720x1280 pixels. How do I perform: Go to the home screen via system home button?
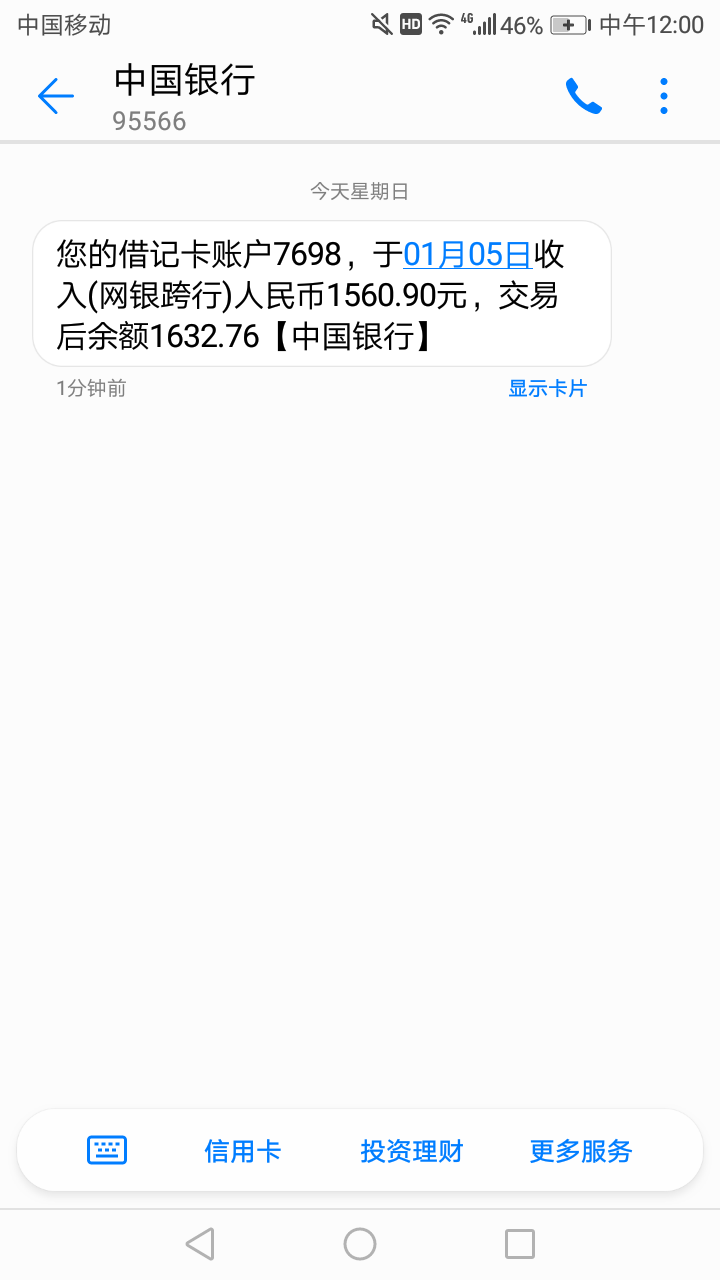360,1244
